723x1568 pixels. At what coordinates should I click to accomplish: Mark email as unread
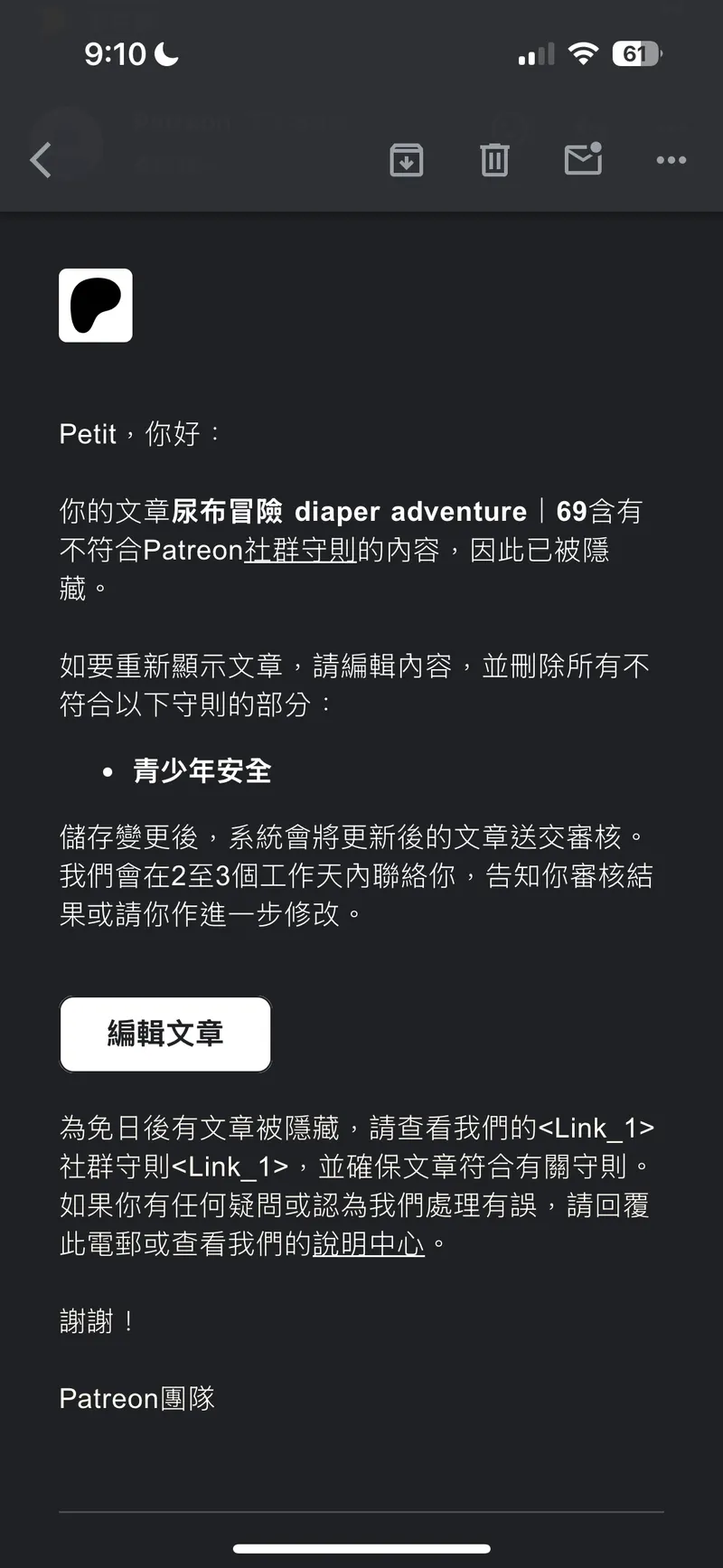pyautogui.click(x=583, y=160)
